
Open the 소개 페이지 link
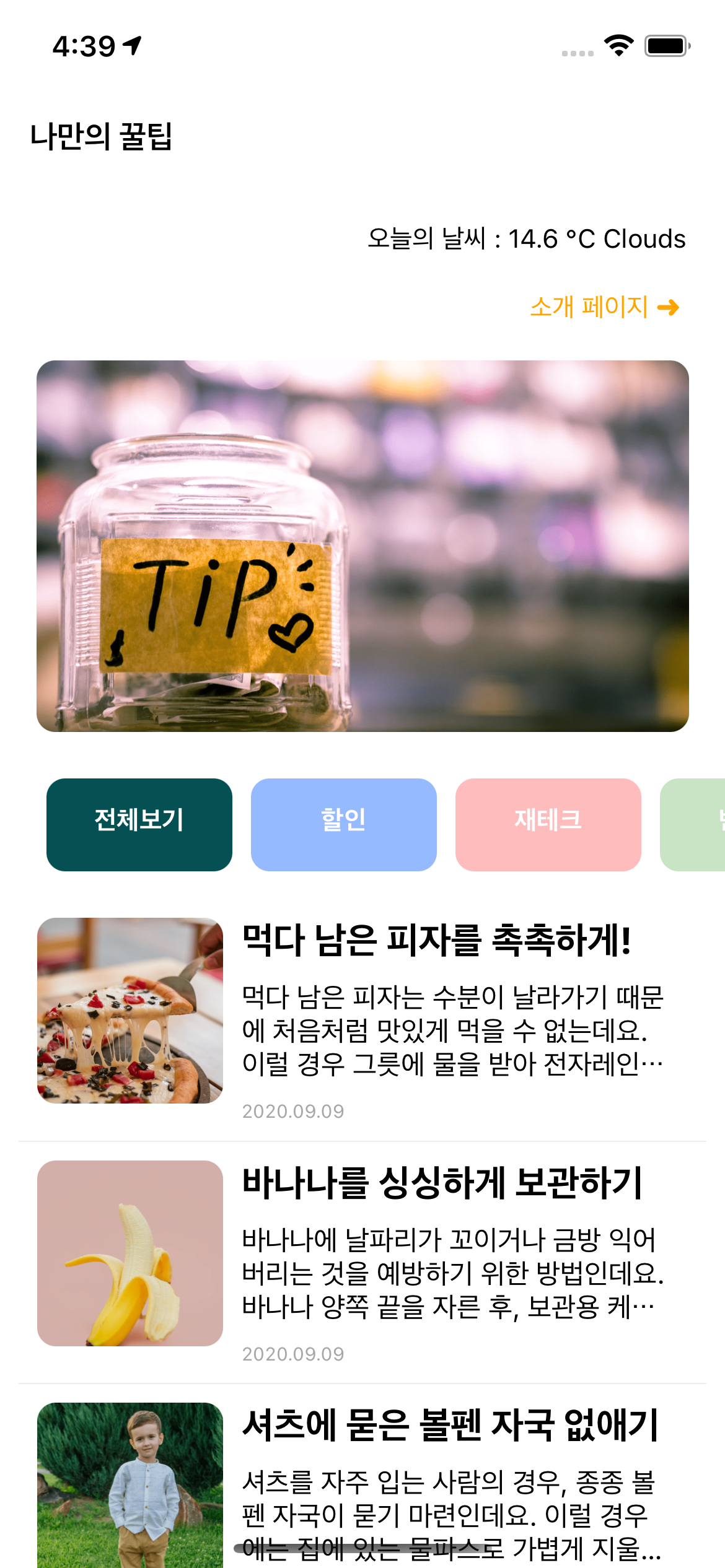(x=604, y=307)
